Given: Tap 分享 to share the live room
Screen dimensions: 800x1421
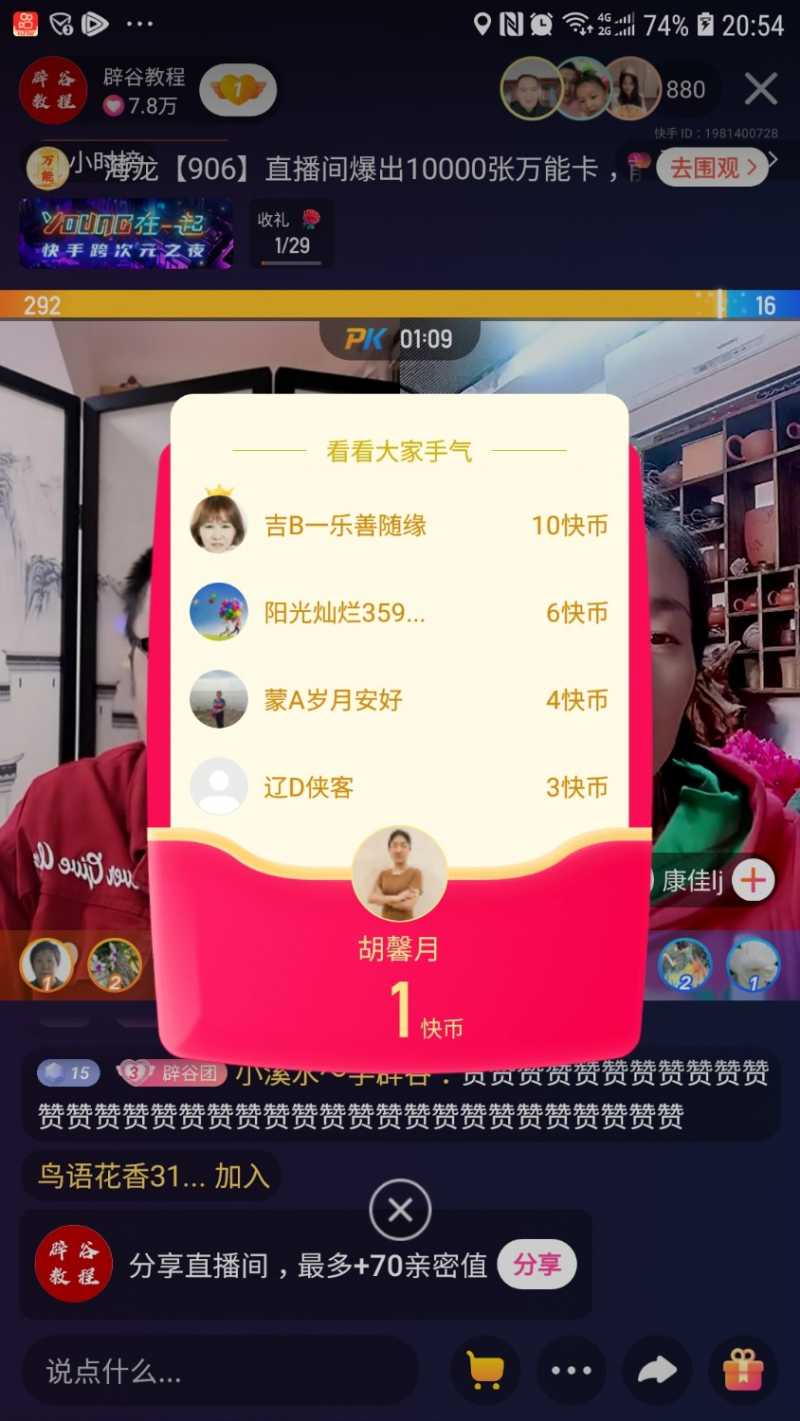Looking at the screenshot, I should 536,1265.
